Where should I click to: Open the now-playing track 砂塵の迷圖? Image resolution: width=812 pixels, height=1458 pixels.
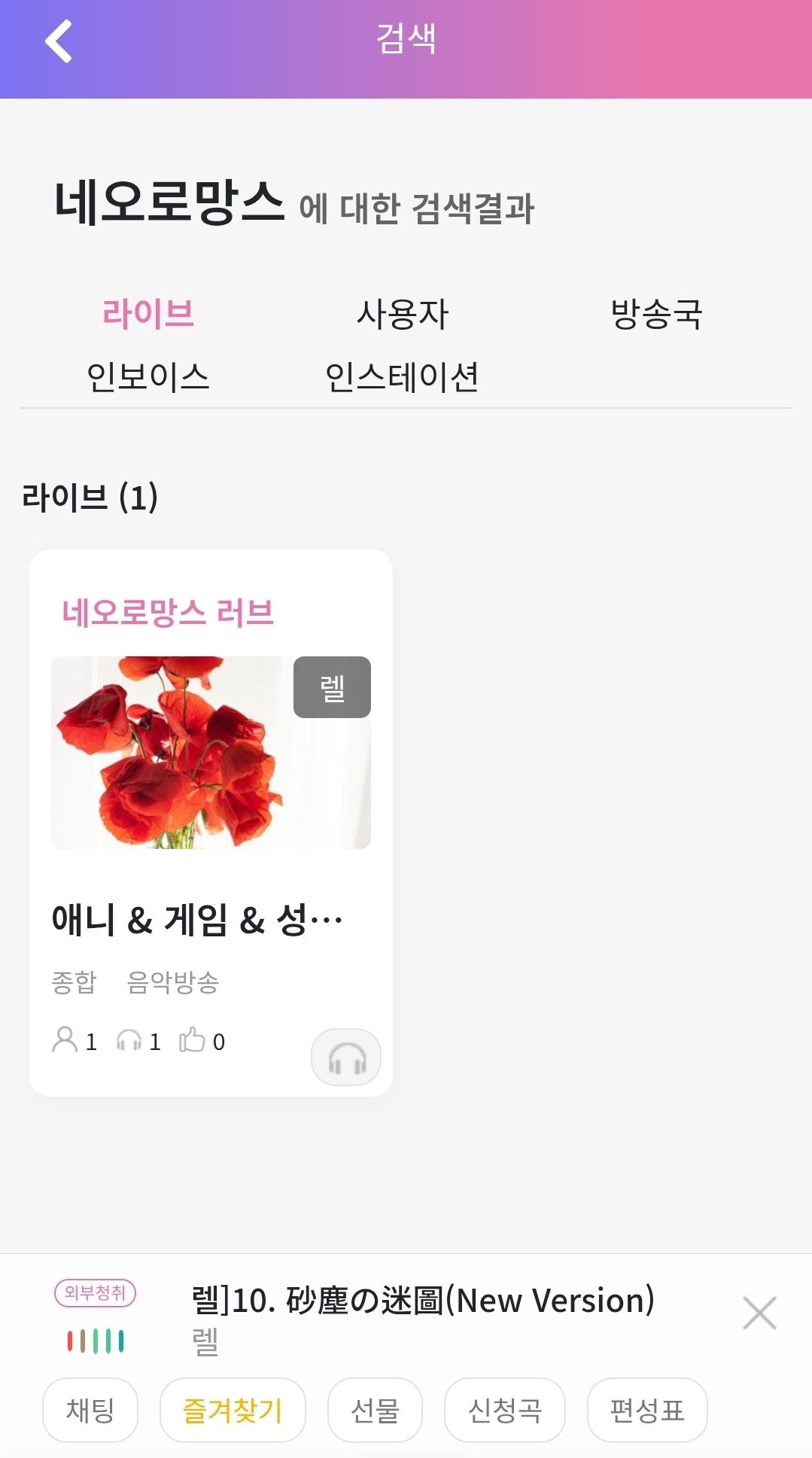(423, 1301)
